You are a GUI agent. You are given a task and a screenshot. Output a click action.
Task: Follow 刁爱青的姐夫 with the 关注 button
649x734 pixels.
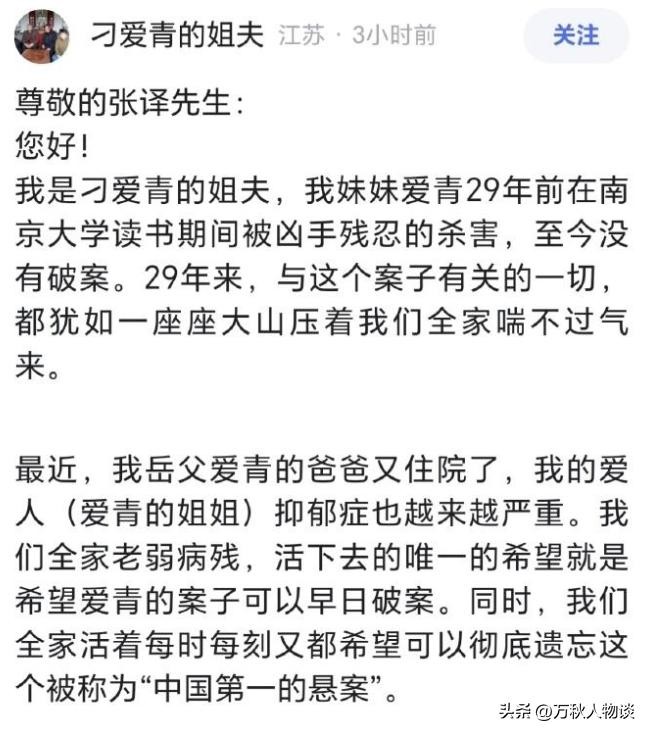[576, 35]
